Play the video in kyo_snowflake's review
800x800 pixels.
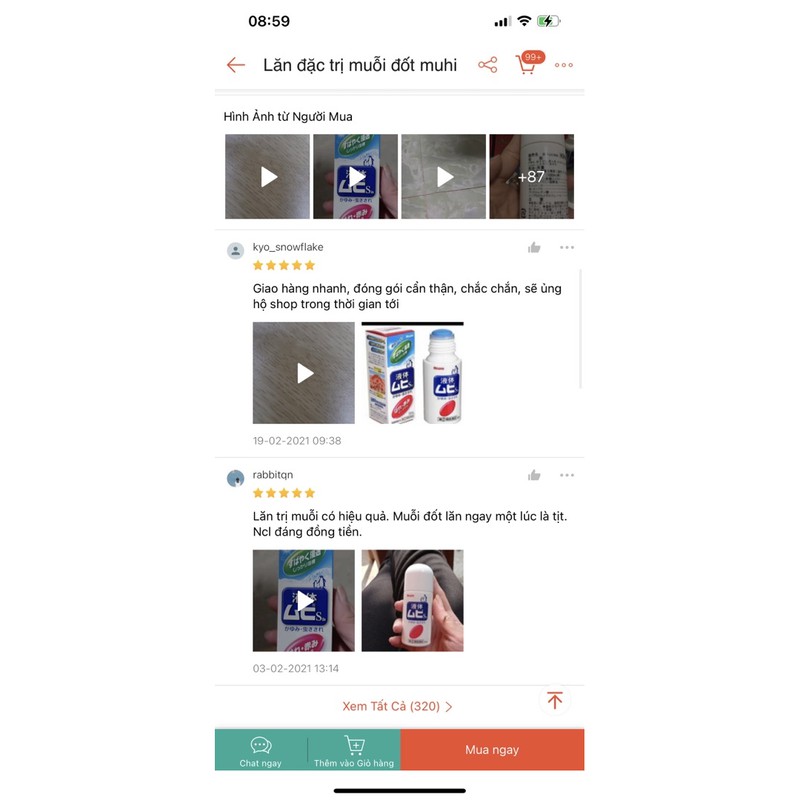[x=304, y=373]
